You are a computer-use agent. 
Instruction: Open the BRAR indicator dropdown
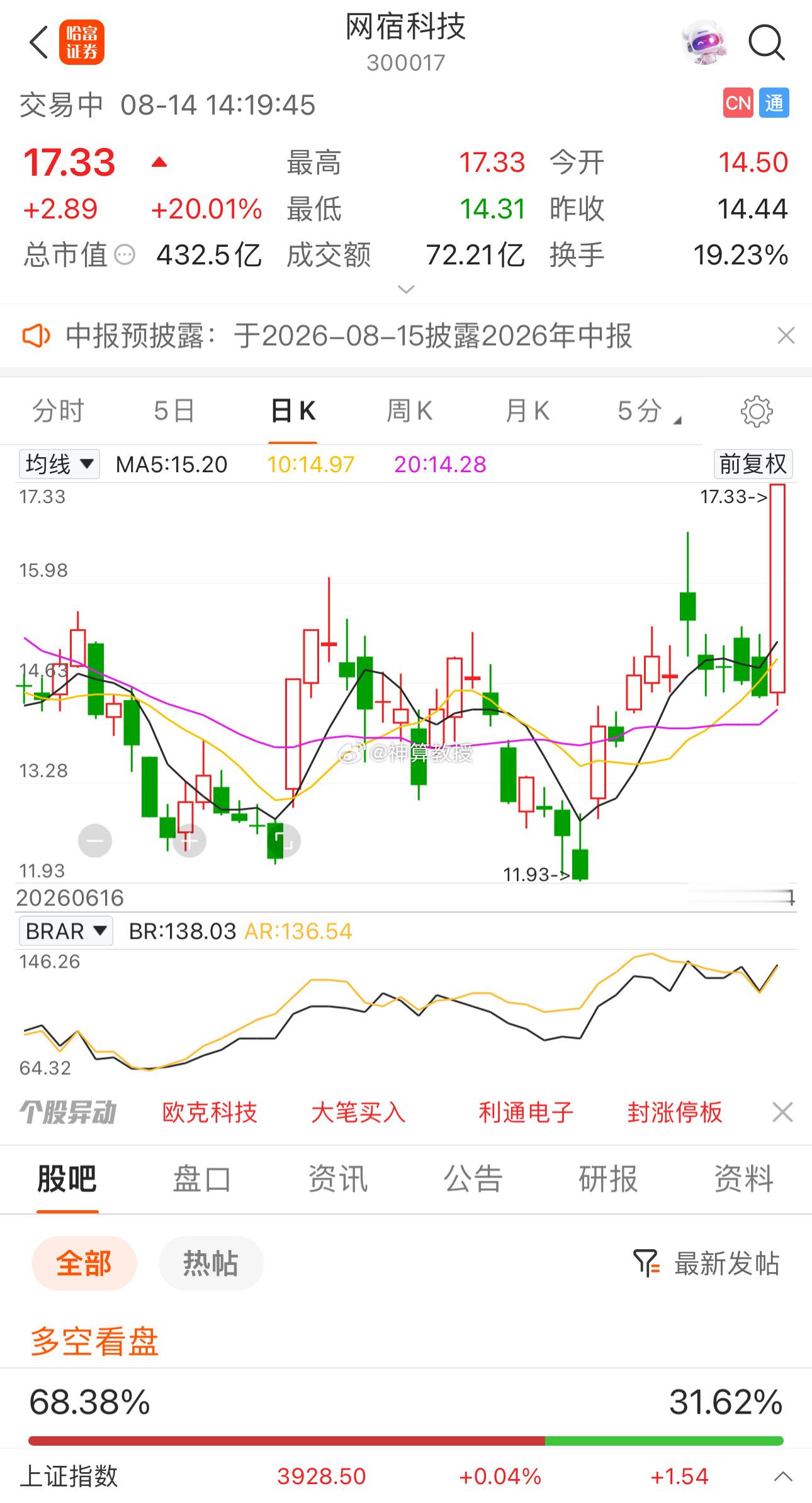tap(66, 931)
